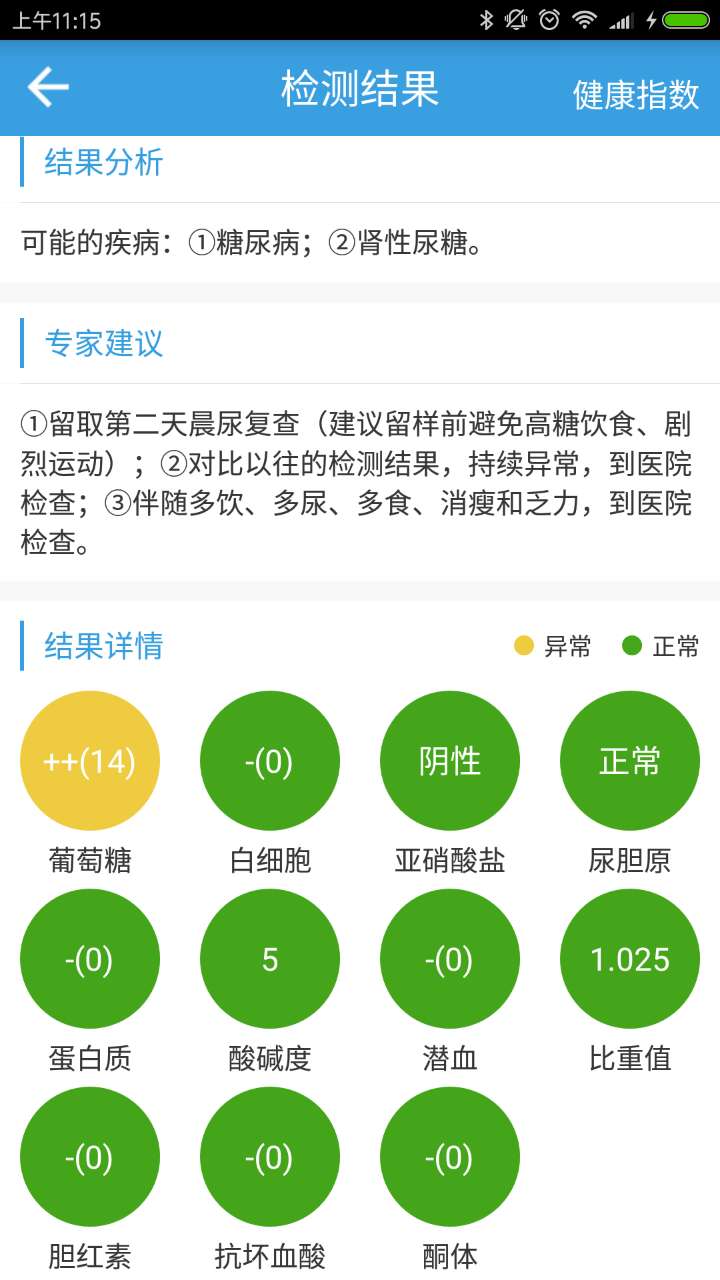Tap the green 正常 legend color dot
Viewport: 720px width, 1280px height.
click(636, 647)
